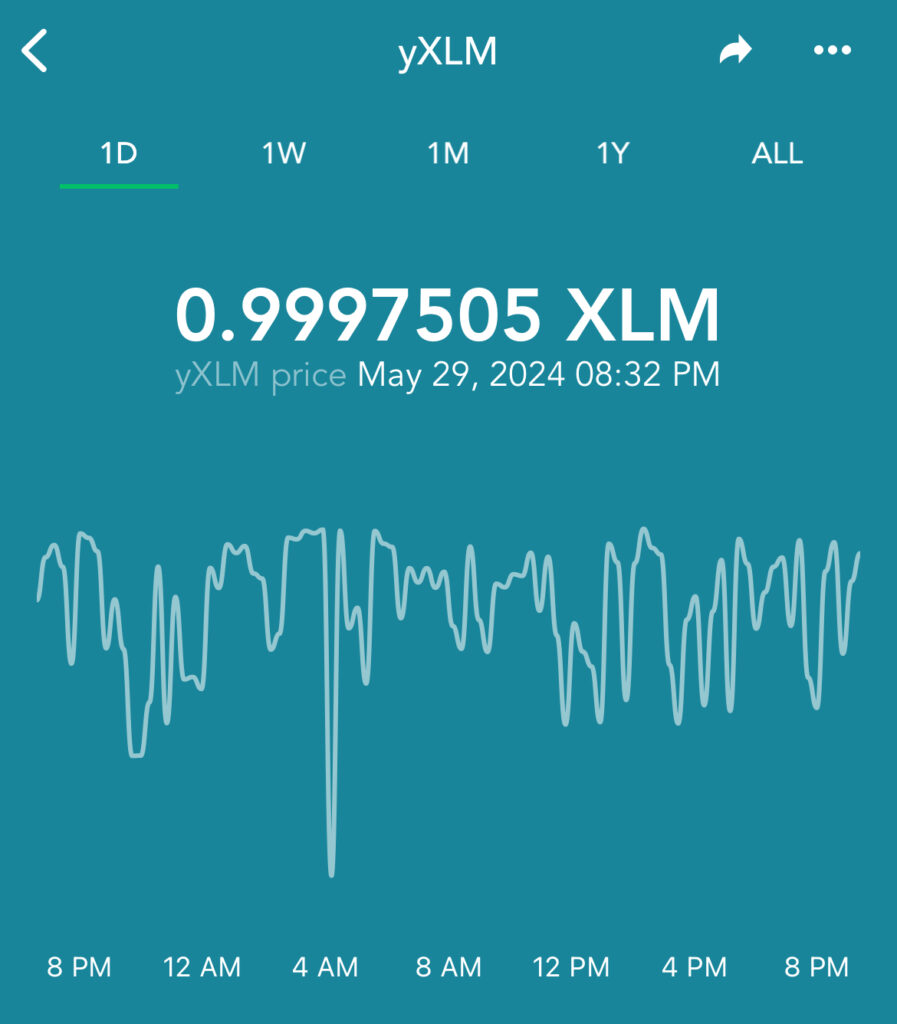897x1024 pixels.
Task: Switch to the 1M chart range
Action: coord(448,154)
